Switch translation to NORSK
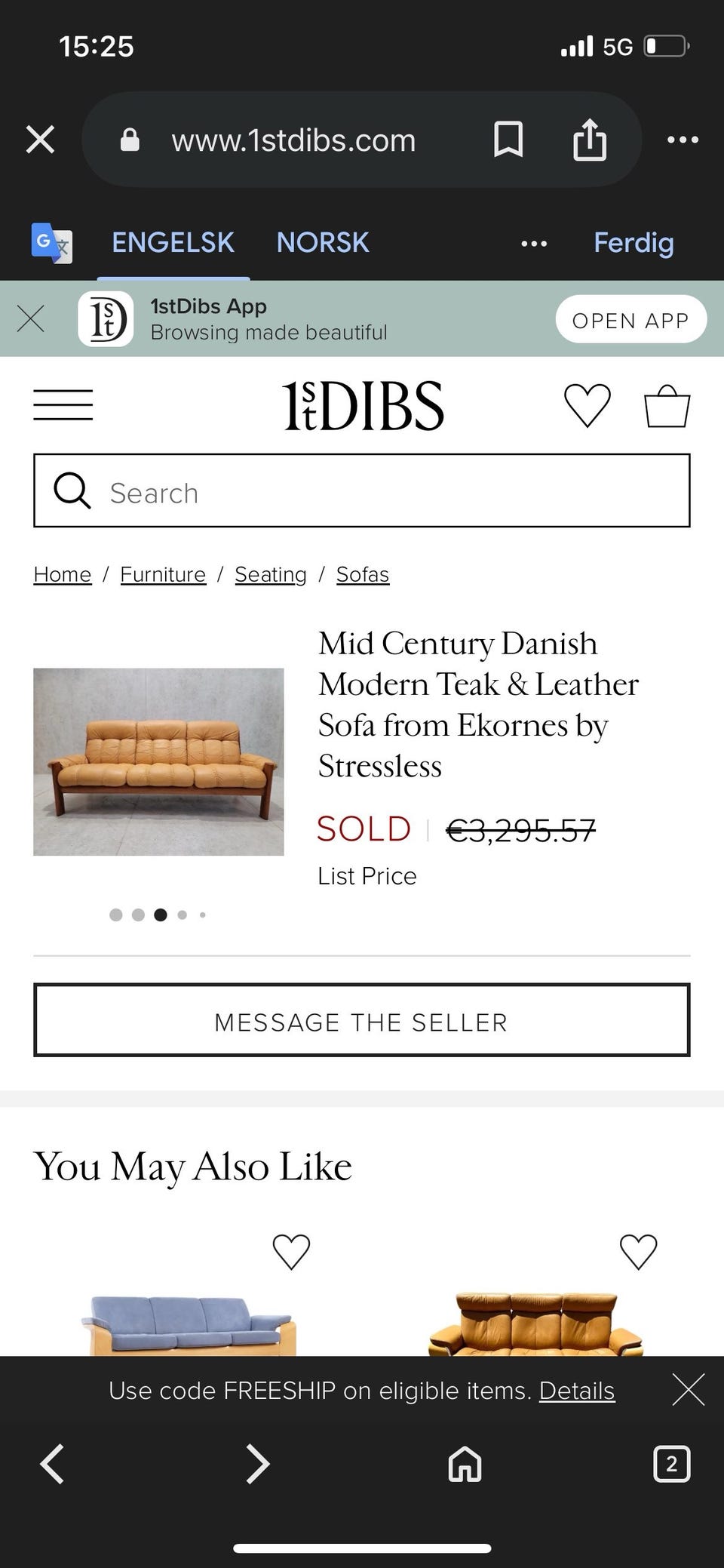This screenshot has height=1568, width=724. tap(323, 242)
